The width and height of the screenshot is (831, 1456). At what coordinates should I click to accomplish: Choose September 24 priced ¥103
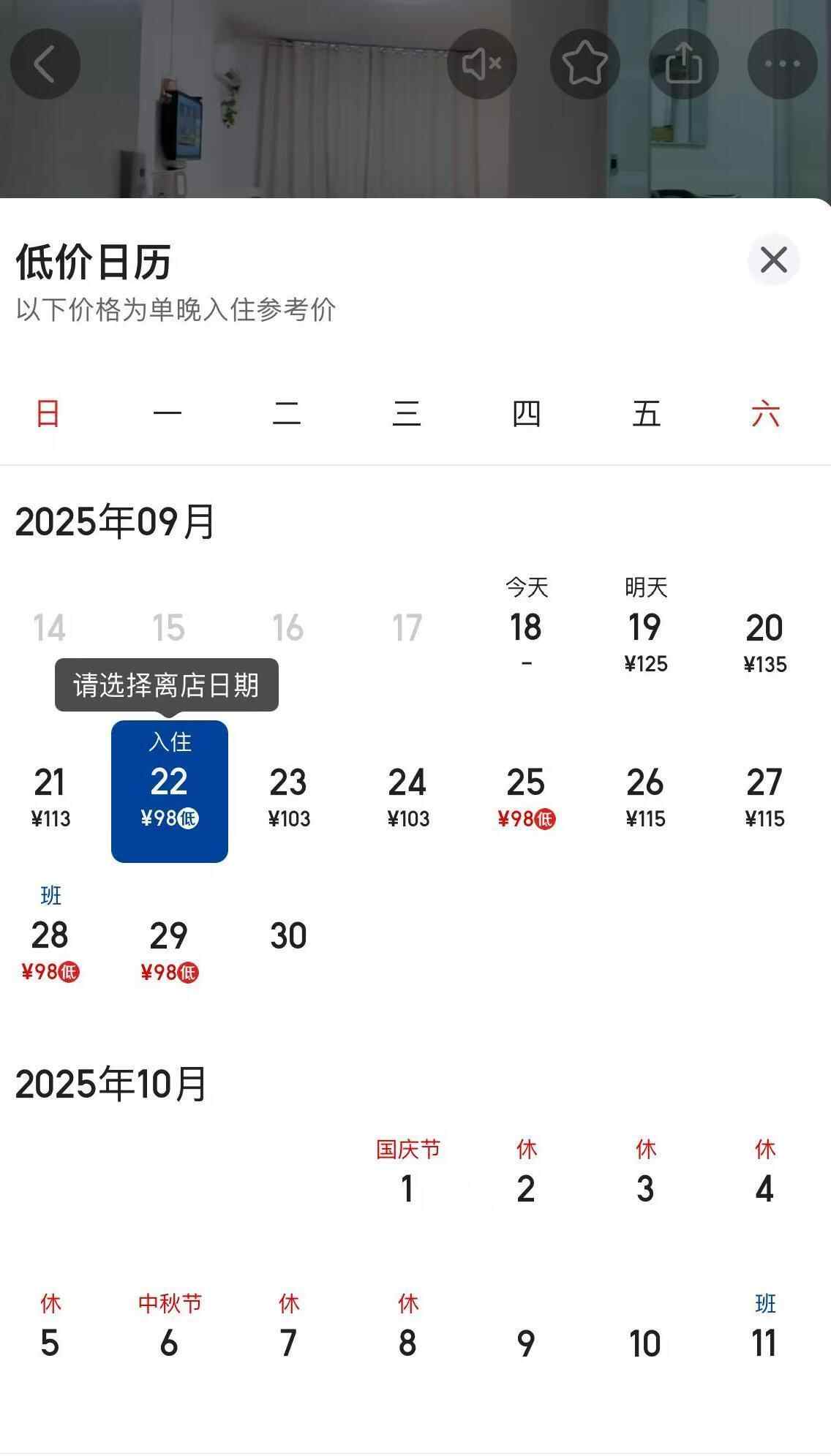pyautogui.click(x=408, y=793)
